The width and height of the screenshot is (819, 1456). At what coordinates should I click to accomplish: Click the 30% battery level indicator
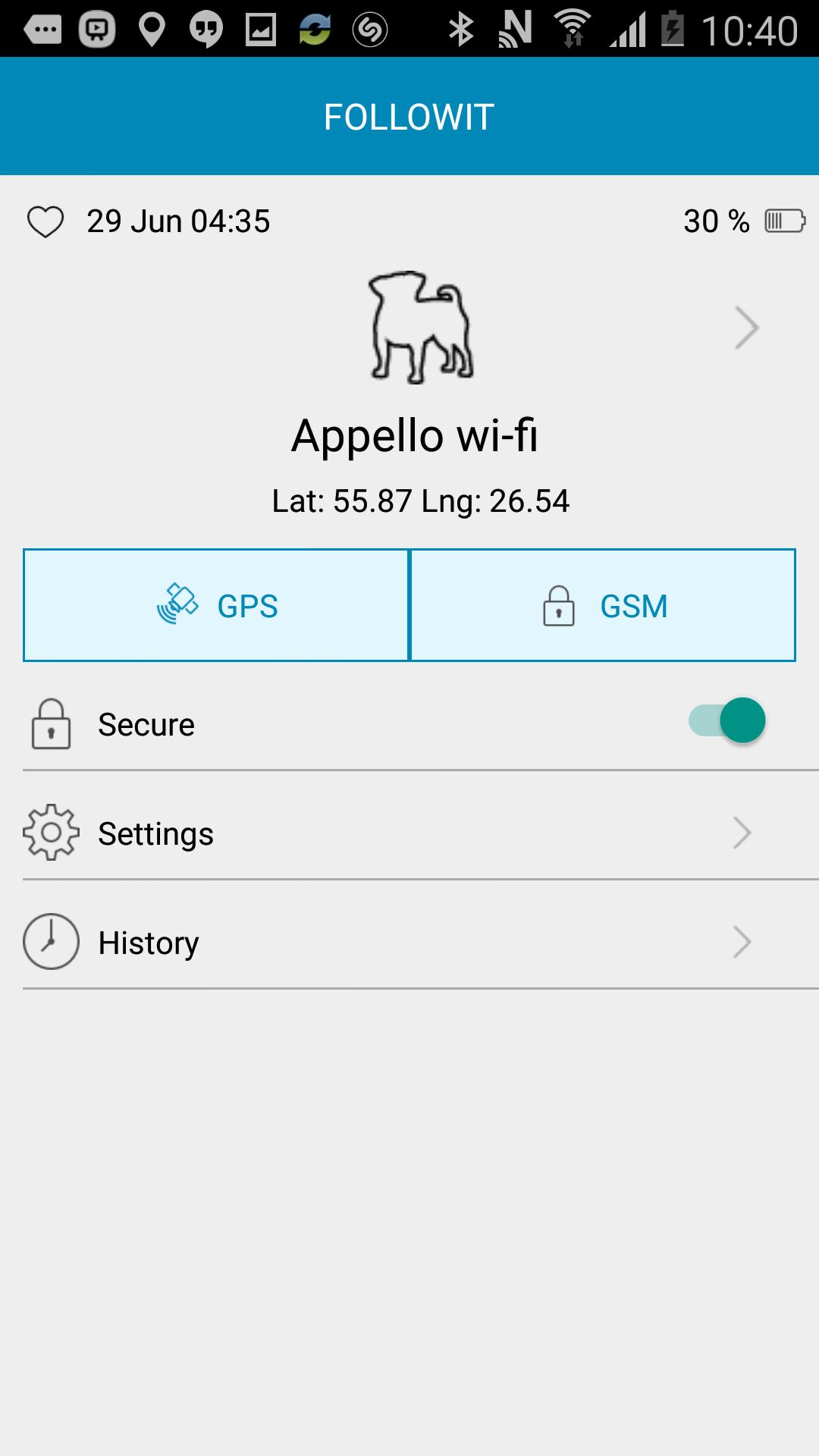[716, 221]
